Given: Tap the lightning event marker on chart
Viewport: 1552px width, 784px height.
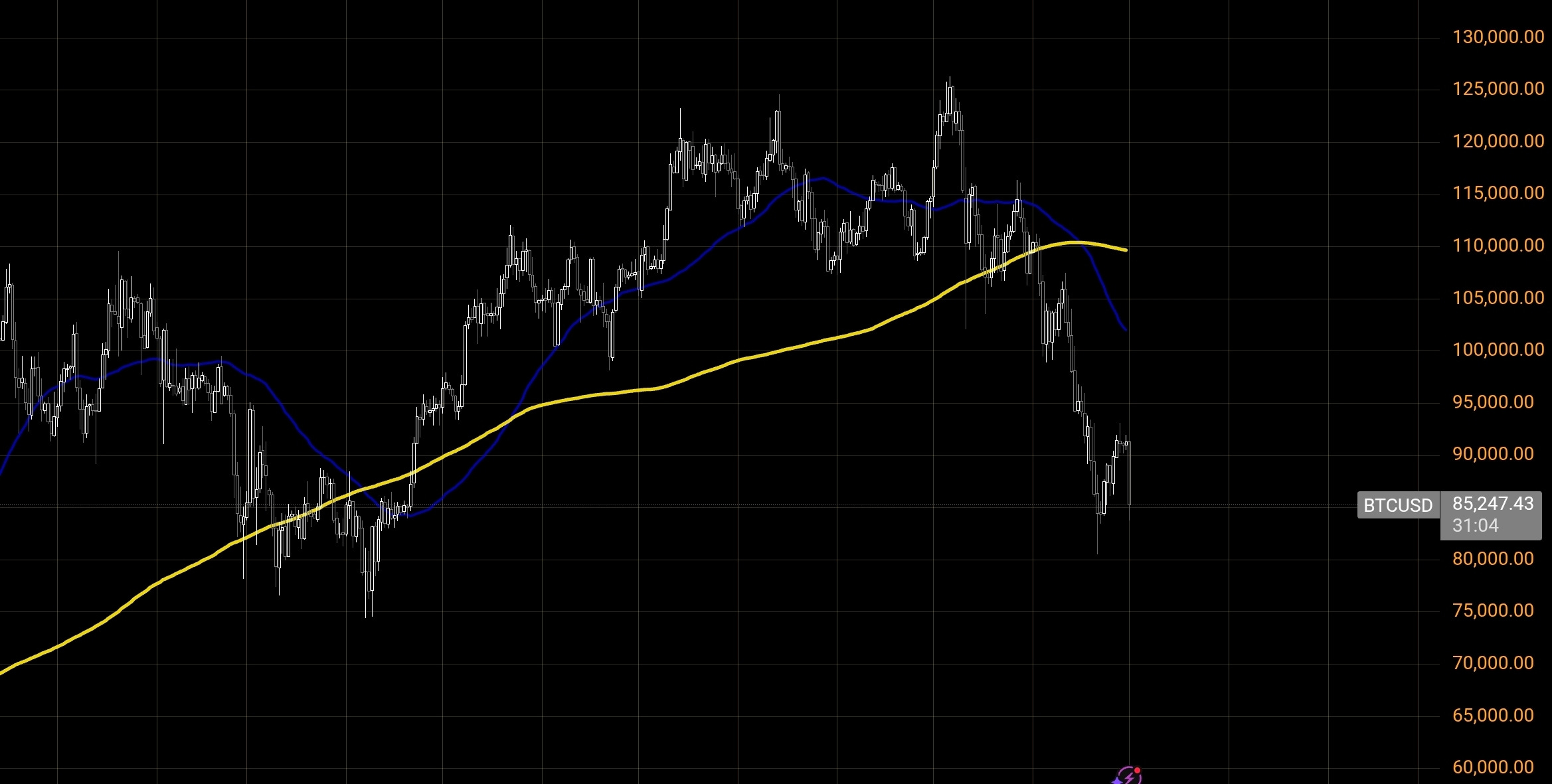Looking at the screenshot, I should coord(1128,776).
